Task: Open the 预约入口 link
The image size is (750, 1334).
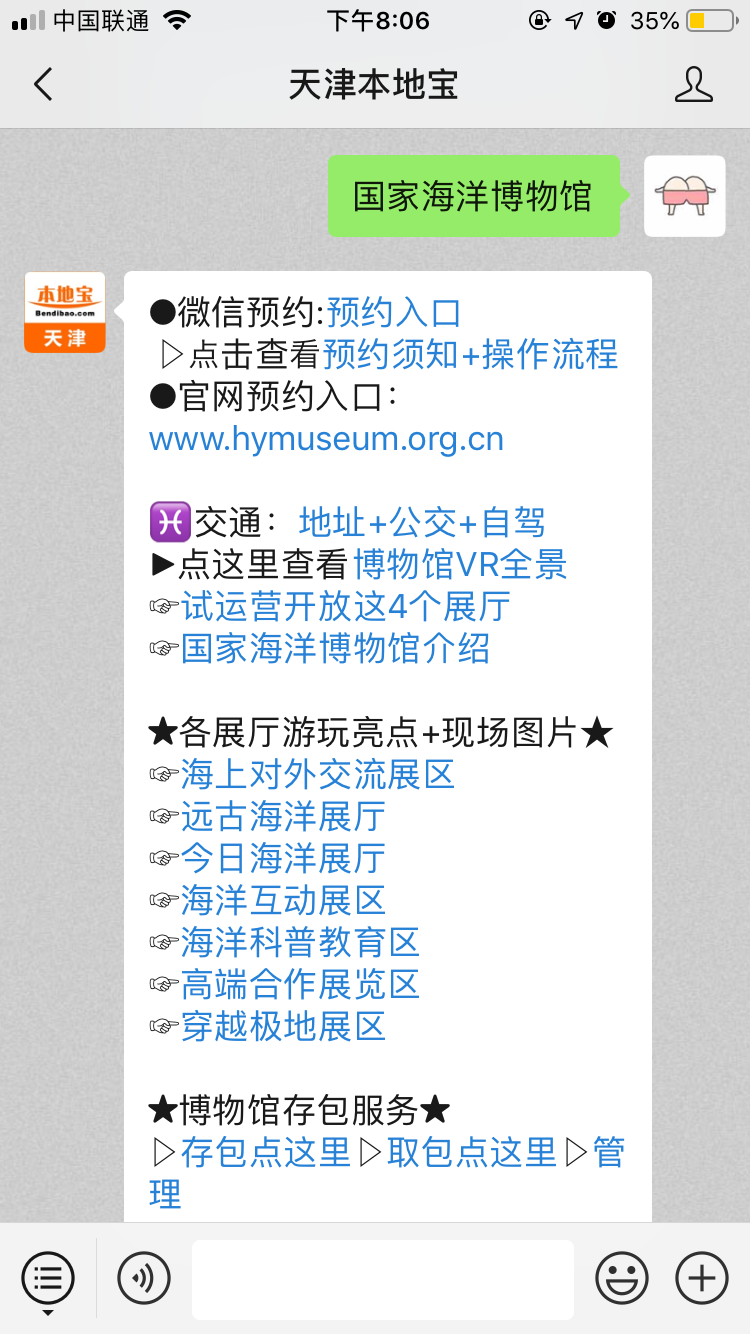Action: pos(394,313)
